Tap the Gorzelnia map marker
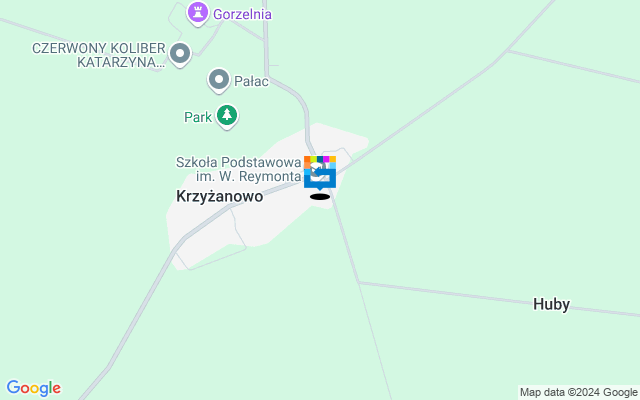The width and height of the screenshot is (640, 400). (x=199, y=14)
